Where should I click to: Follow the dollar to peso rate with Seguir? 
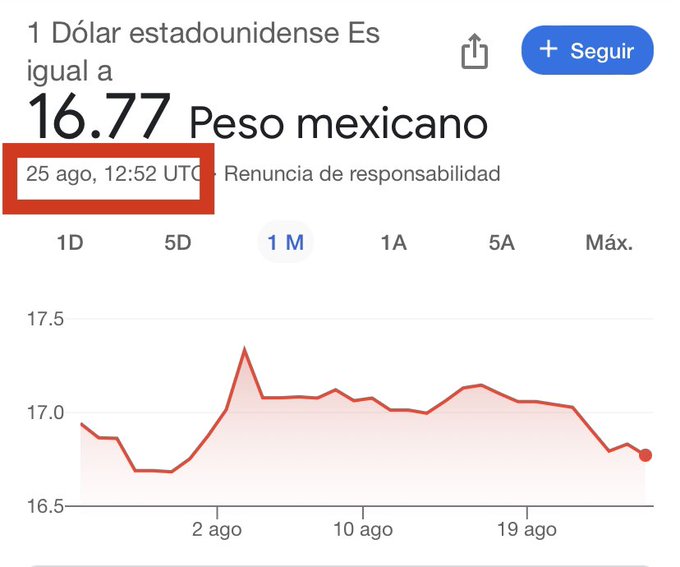[587, 50]
